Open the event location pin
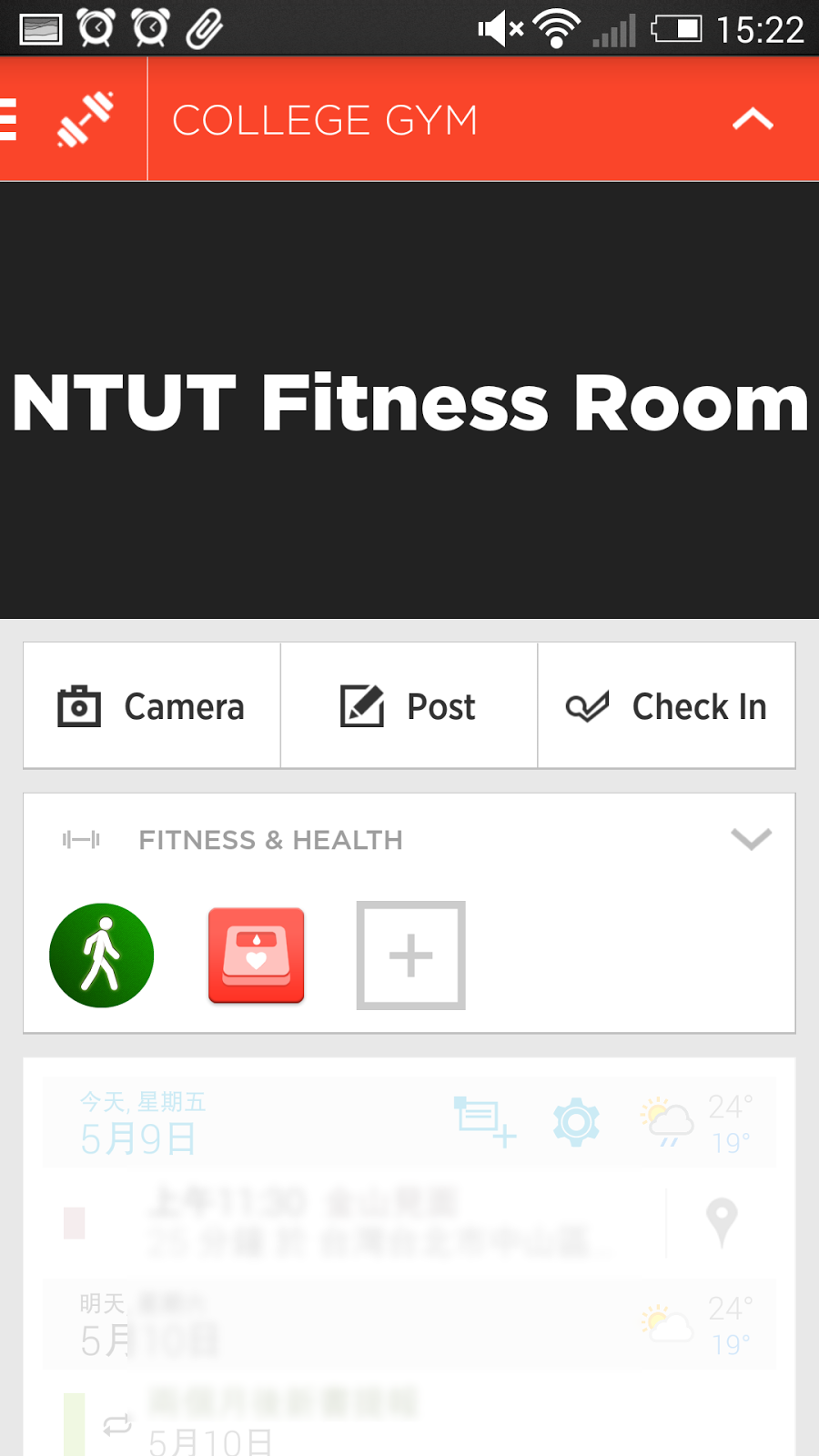Image resolution: width=819 pixels, height=1456 pixels. point(722,1223)
